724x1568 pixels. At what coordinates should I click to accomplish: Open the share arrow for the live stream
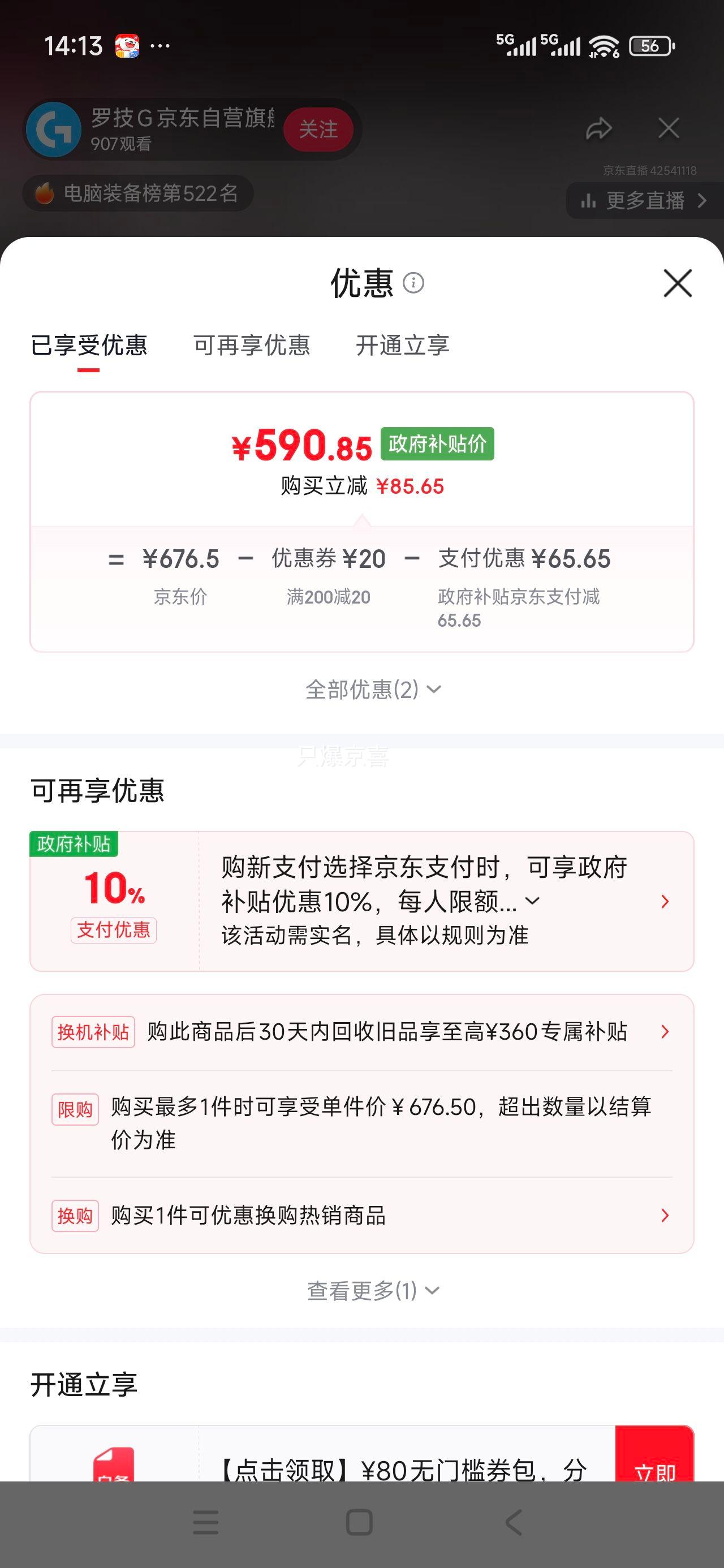pyautogui.click(x=600, y=129)
